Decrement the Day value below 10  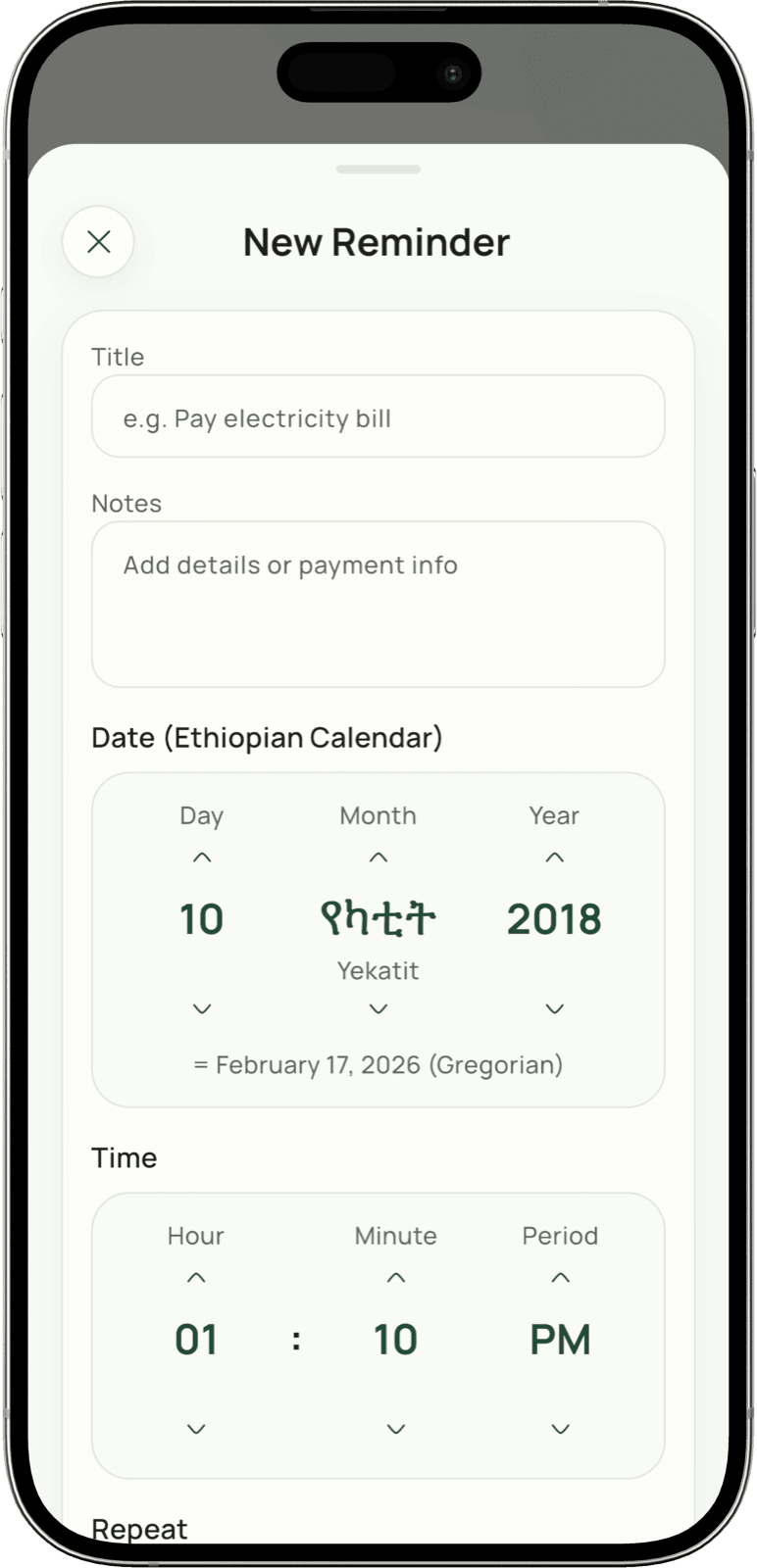(202, 1008)
